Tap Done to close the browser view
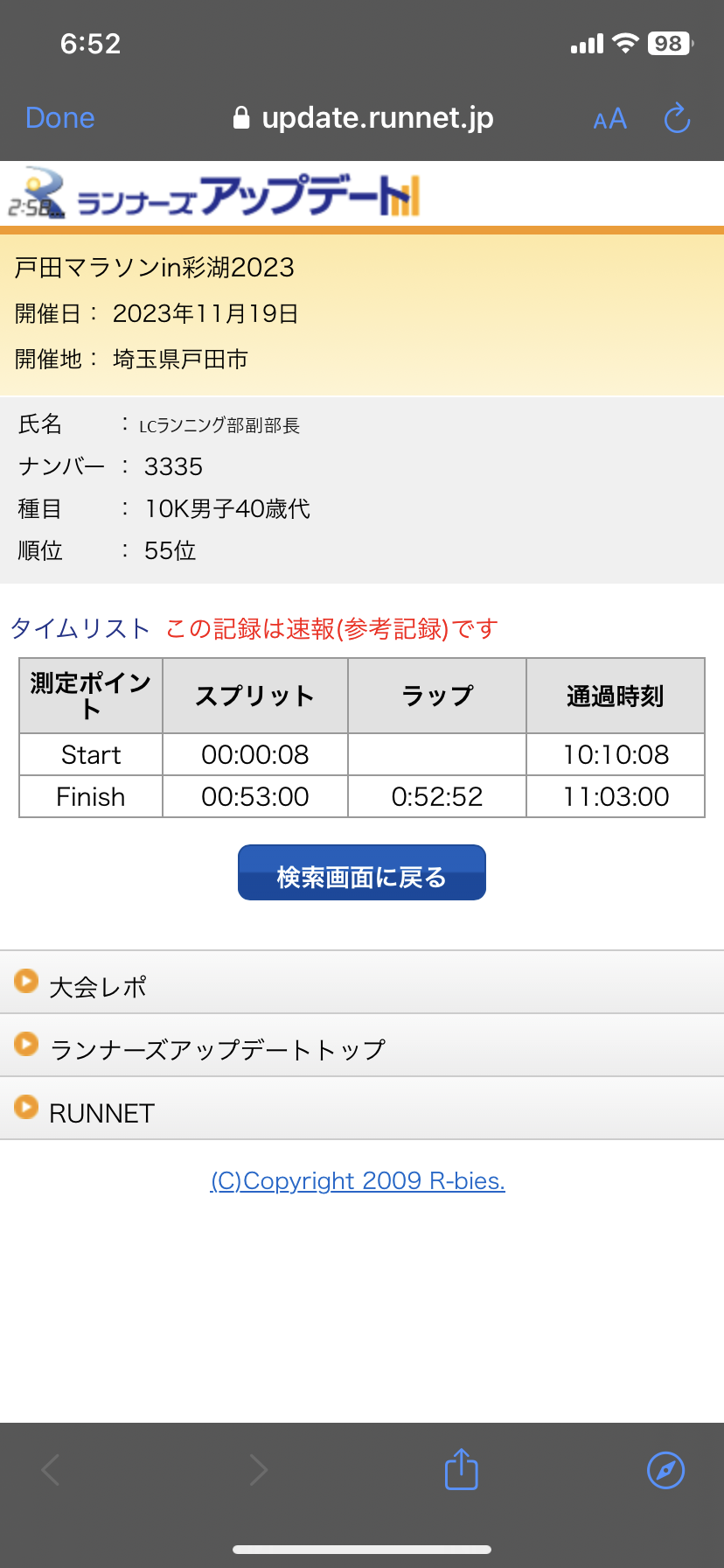The height and width of the screenshot is (1568, 724). pos(60,118)
